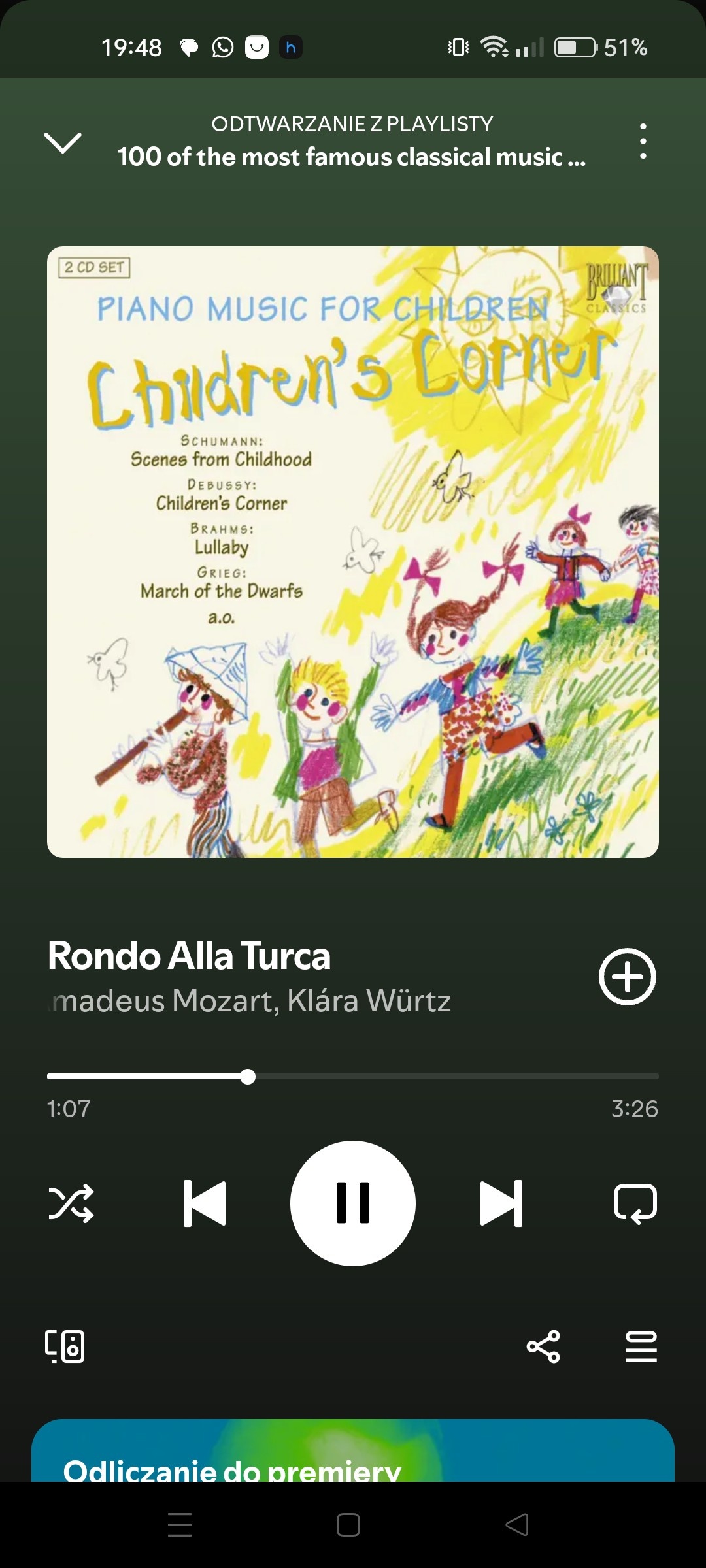
Task: Open the playlist title 100 of the most famous classical music
Action: [x=352, y=157]
